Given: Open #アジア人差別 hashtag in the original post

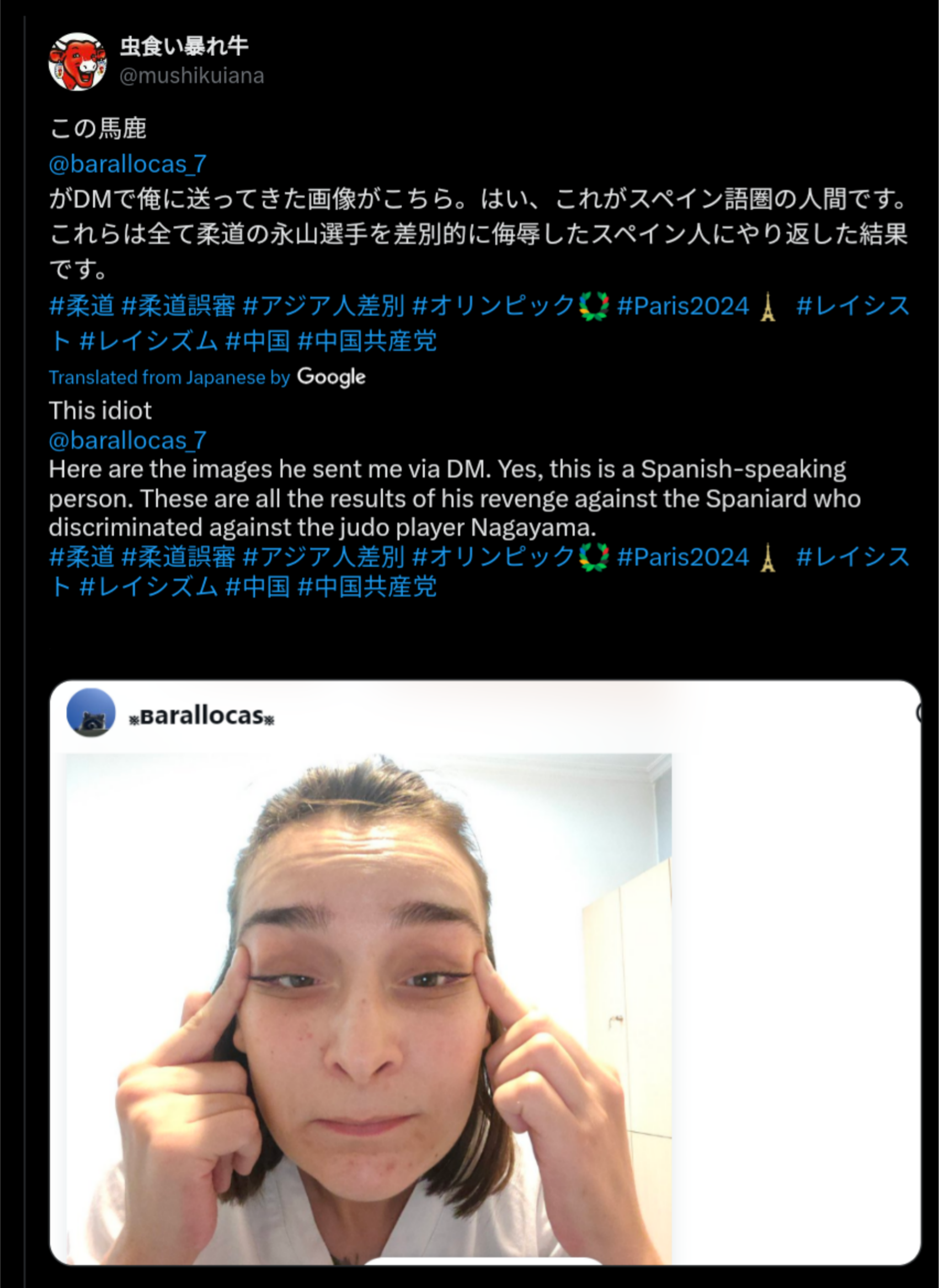Looking at the screenshot, I should [323, 306].
